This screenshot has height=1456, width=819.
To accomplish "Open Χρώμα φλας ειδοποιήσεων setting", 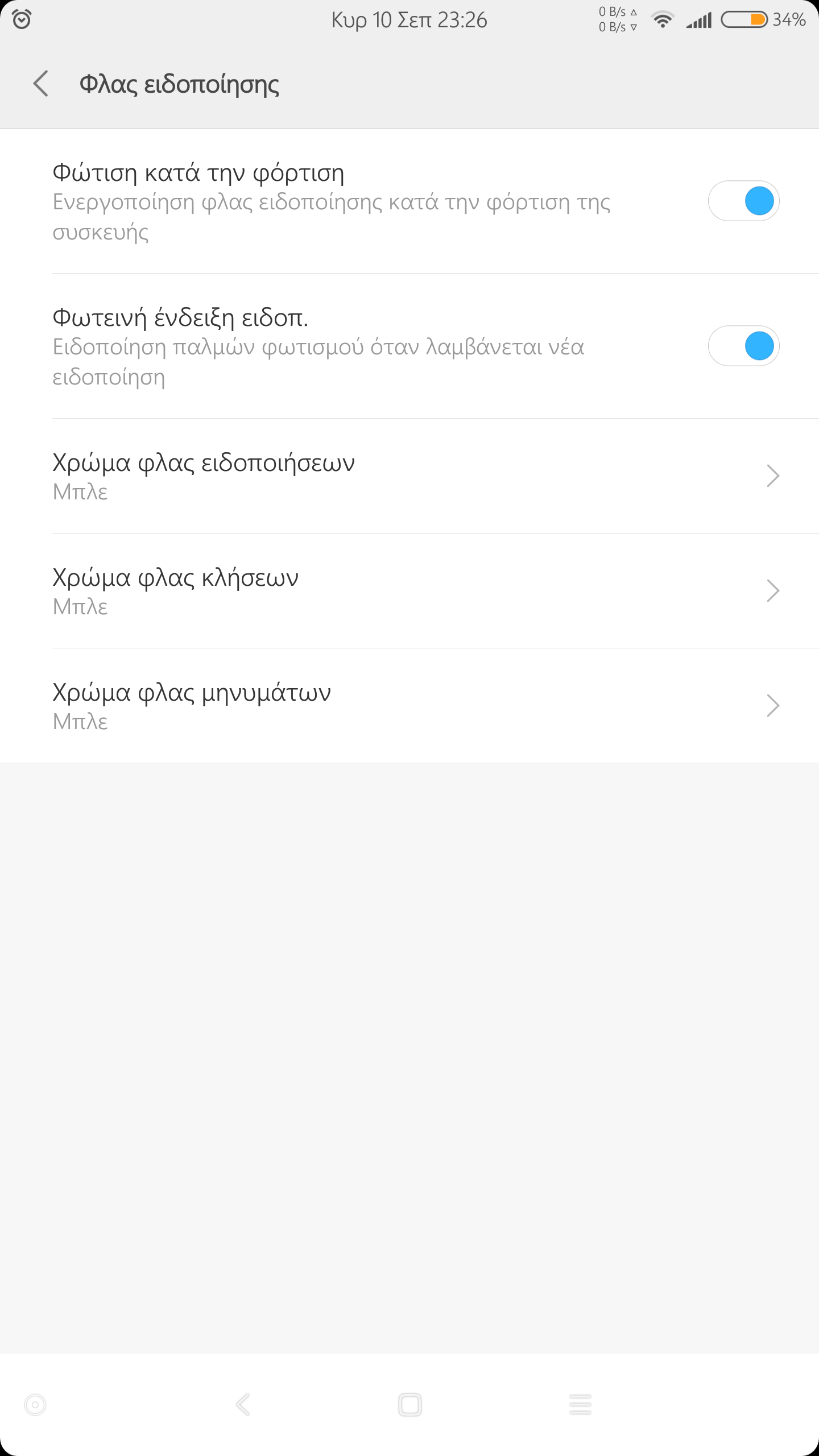I will (x=409, y=476).
